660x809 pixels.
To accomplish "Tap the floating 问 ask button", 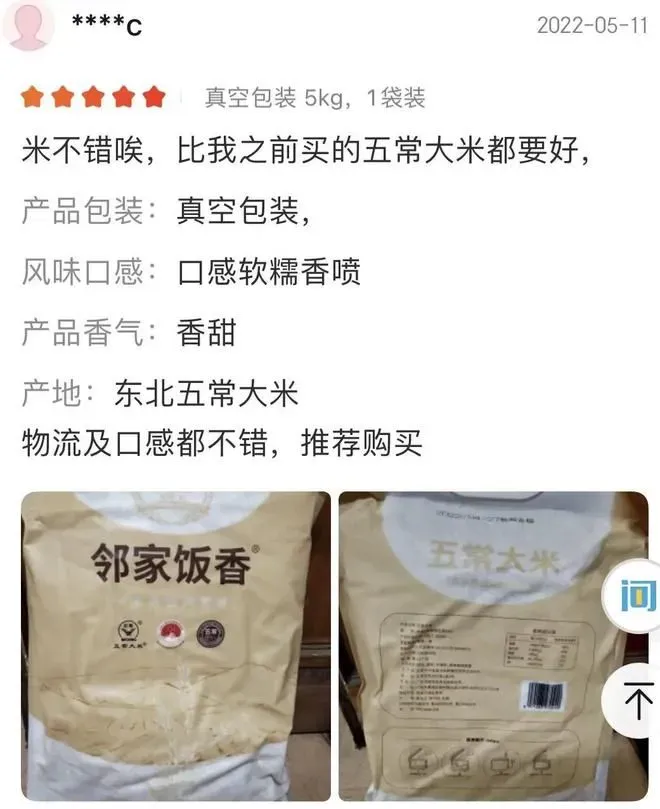I will pyautogui.click(x=636, y=595).
